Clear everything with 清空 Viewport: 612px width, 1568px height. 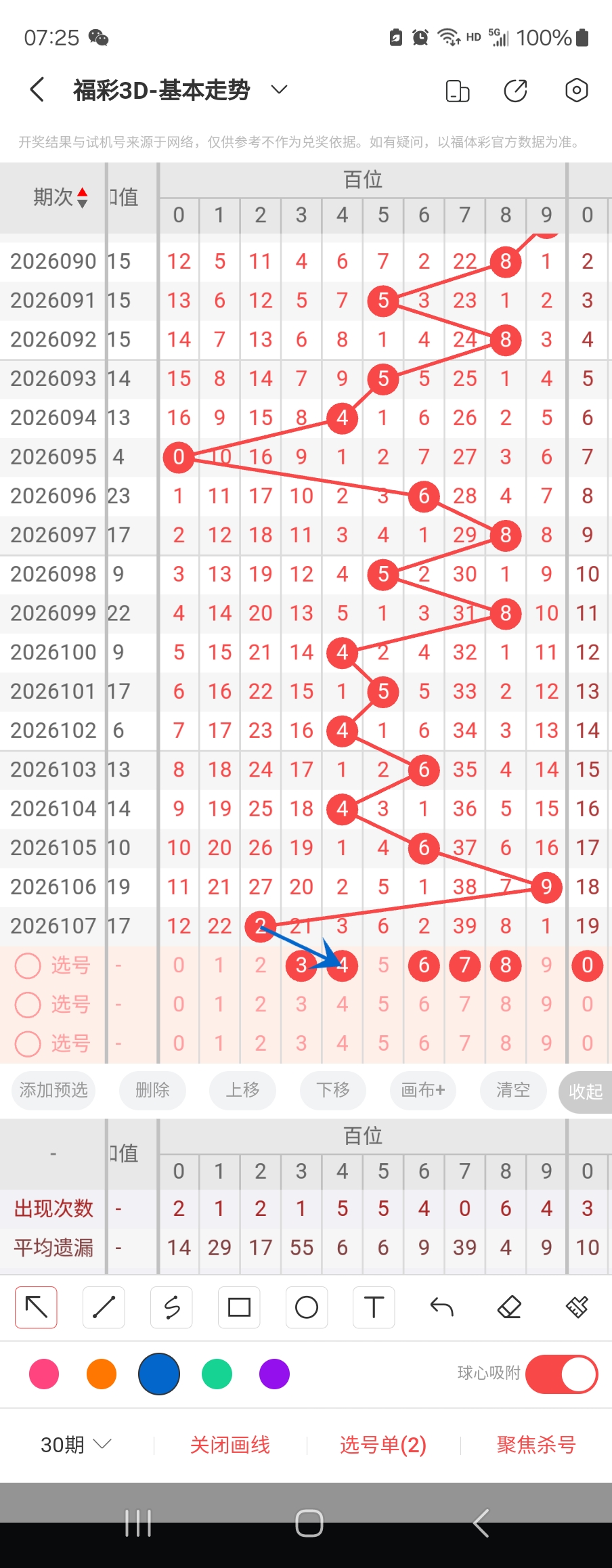513,1089
